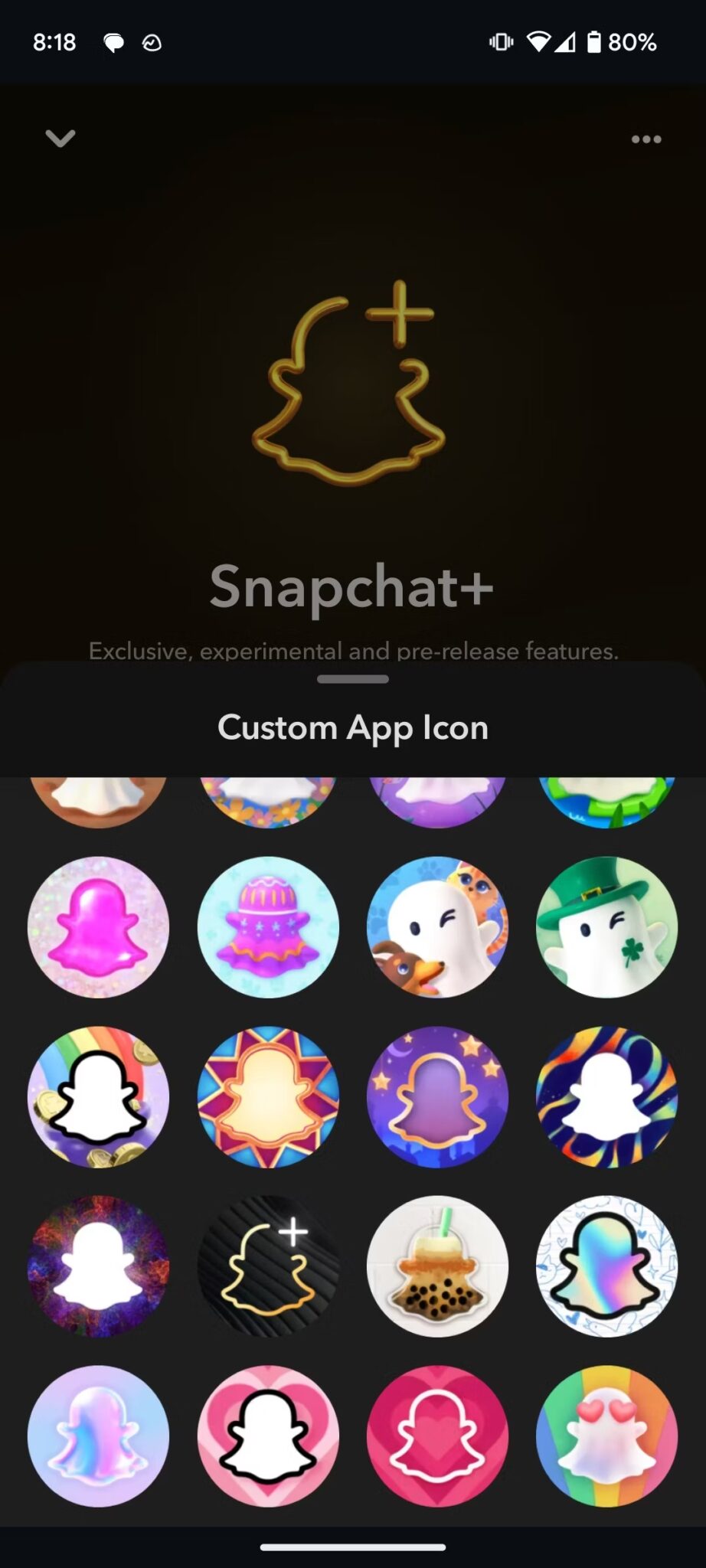The width and height of the screenshot is (706, 1568).
Task: Tap the Snapchat+ title text
Action: click(x=352, y=588)
